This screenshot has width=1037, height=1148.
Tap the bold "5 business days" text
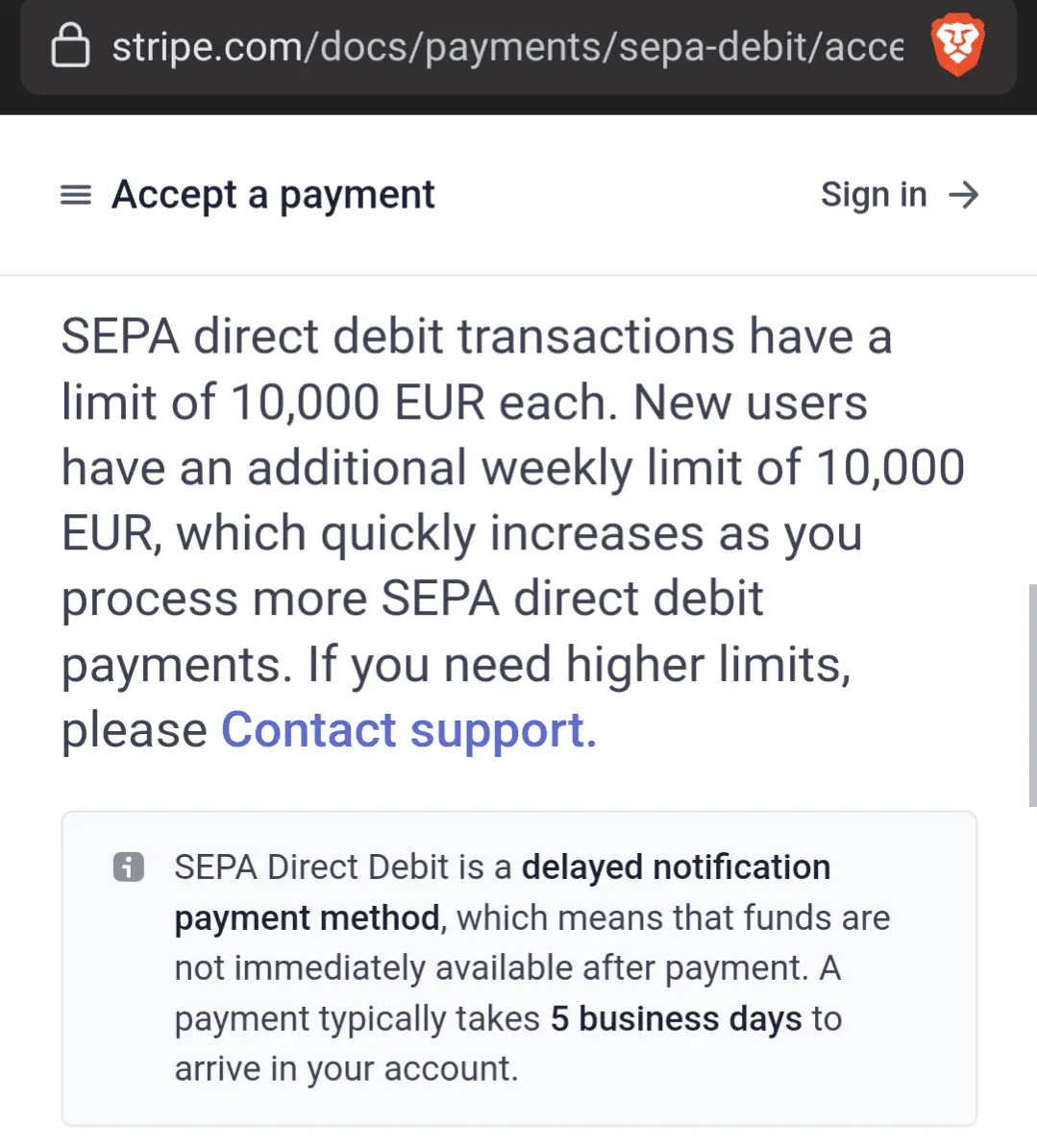(675, 1017)
